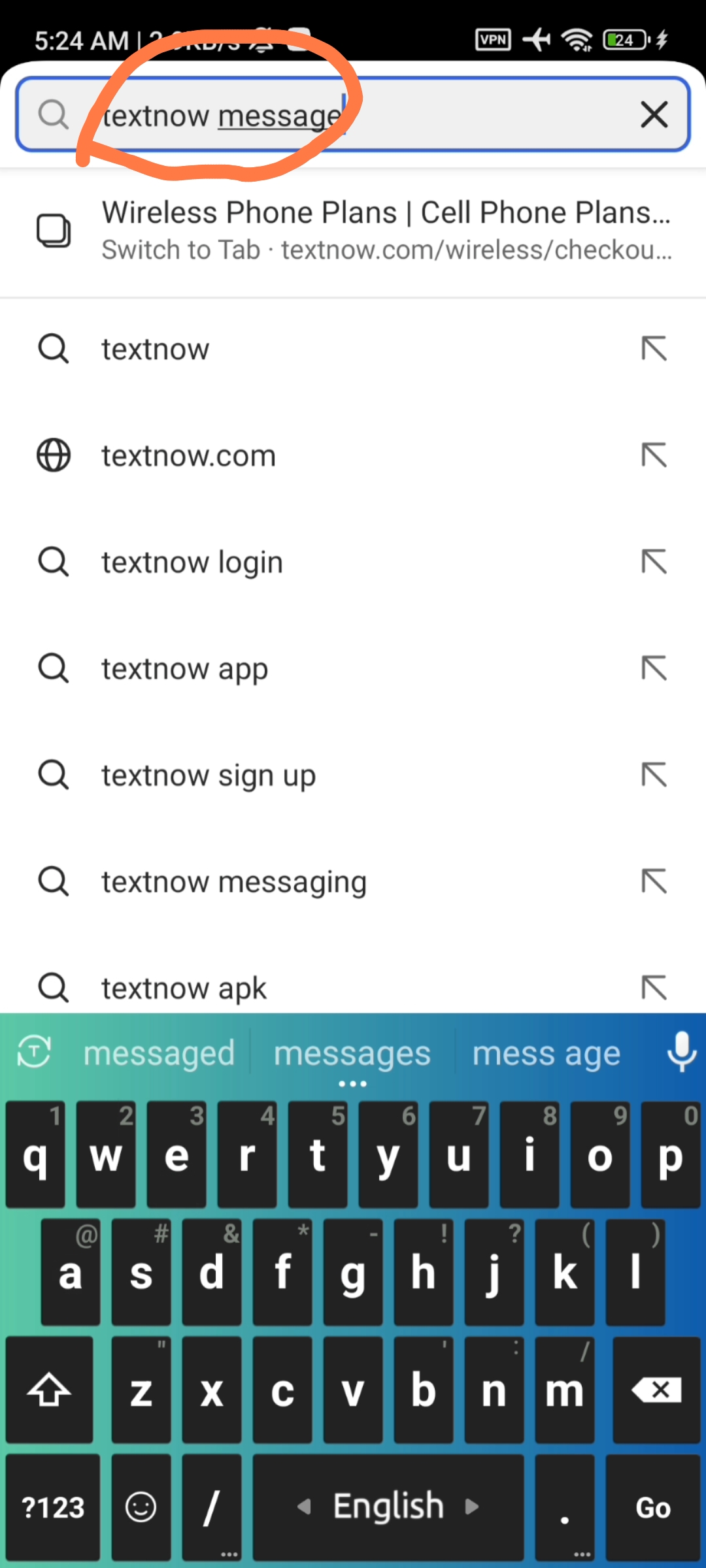Image resolution: width=706 pixels, height=1568 pixels.
Task: Switch to the ?123 symbols keyboard
Action: [x=53, y=1507]
